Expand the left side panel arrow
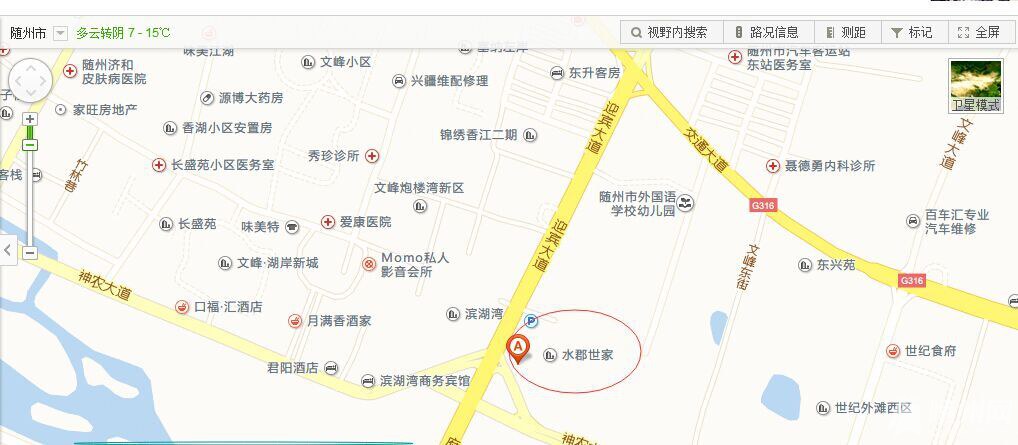The image size is (1018, 445). pos(8,249)
